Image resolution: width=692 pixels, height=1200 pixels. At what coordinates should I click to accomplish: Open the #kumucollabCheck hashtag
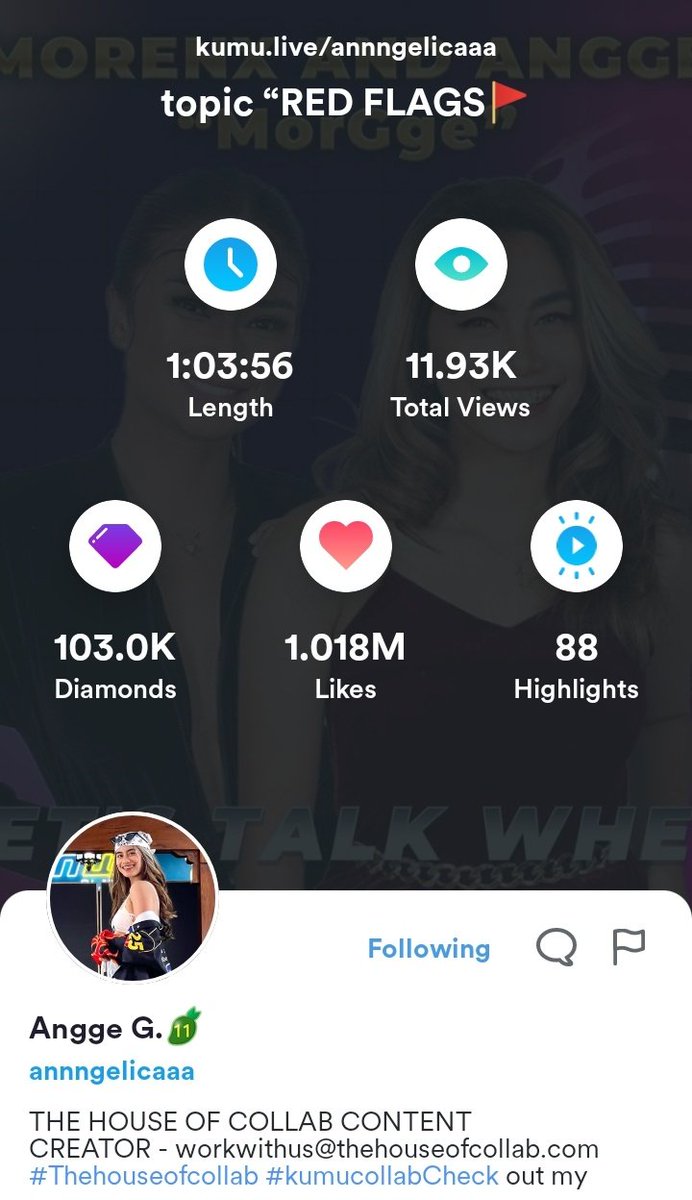(382, 1175)
